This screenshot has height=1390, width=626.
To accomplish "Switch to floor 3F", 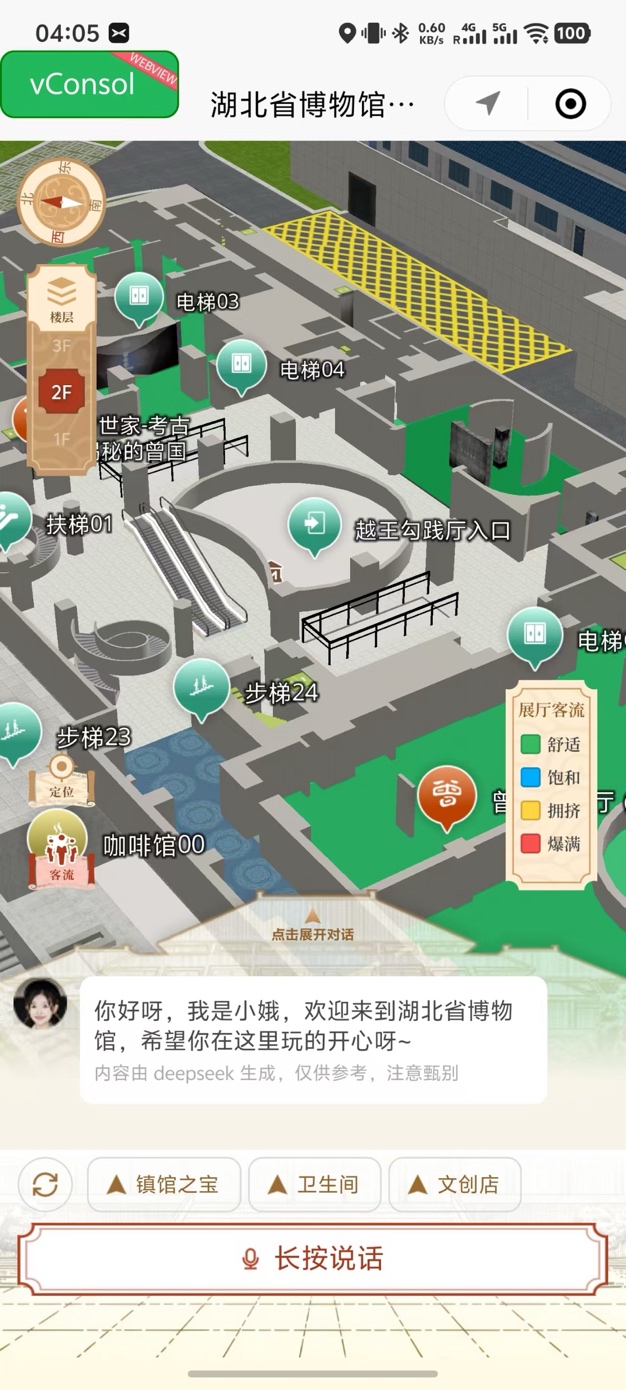I will pos(62,346).
